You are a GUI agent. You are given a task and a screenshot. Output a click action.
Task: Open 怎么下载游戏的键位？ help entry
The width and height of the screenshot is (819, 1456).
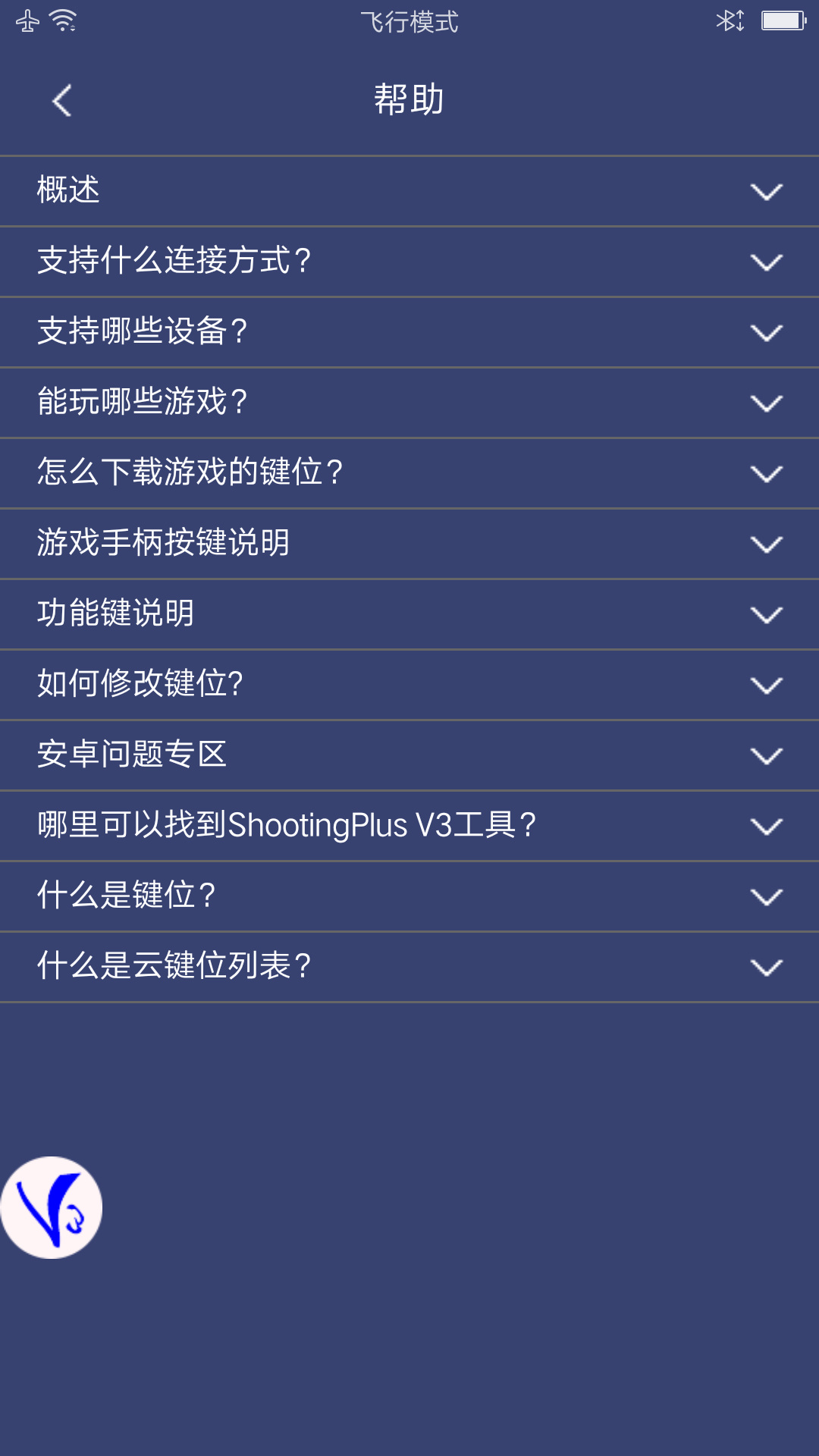coord(409,473)
